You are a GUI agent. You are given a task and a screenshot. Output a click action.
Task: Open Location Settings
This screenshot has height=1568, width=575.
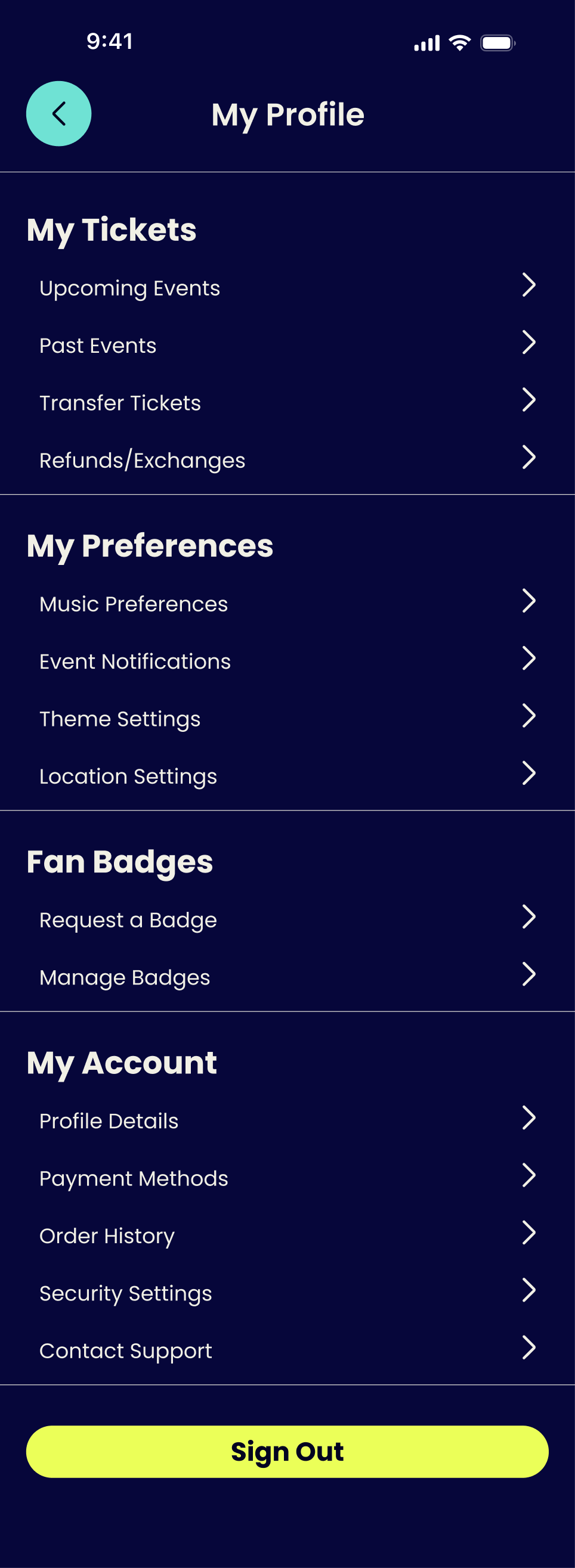pos(287,776)
